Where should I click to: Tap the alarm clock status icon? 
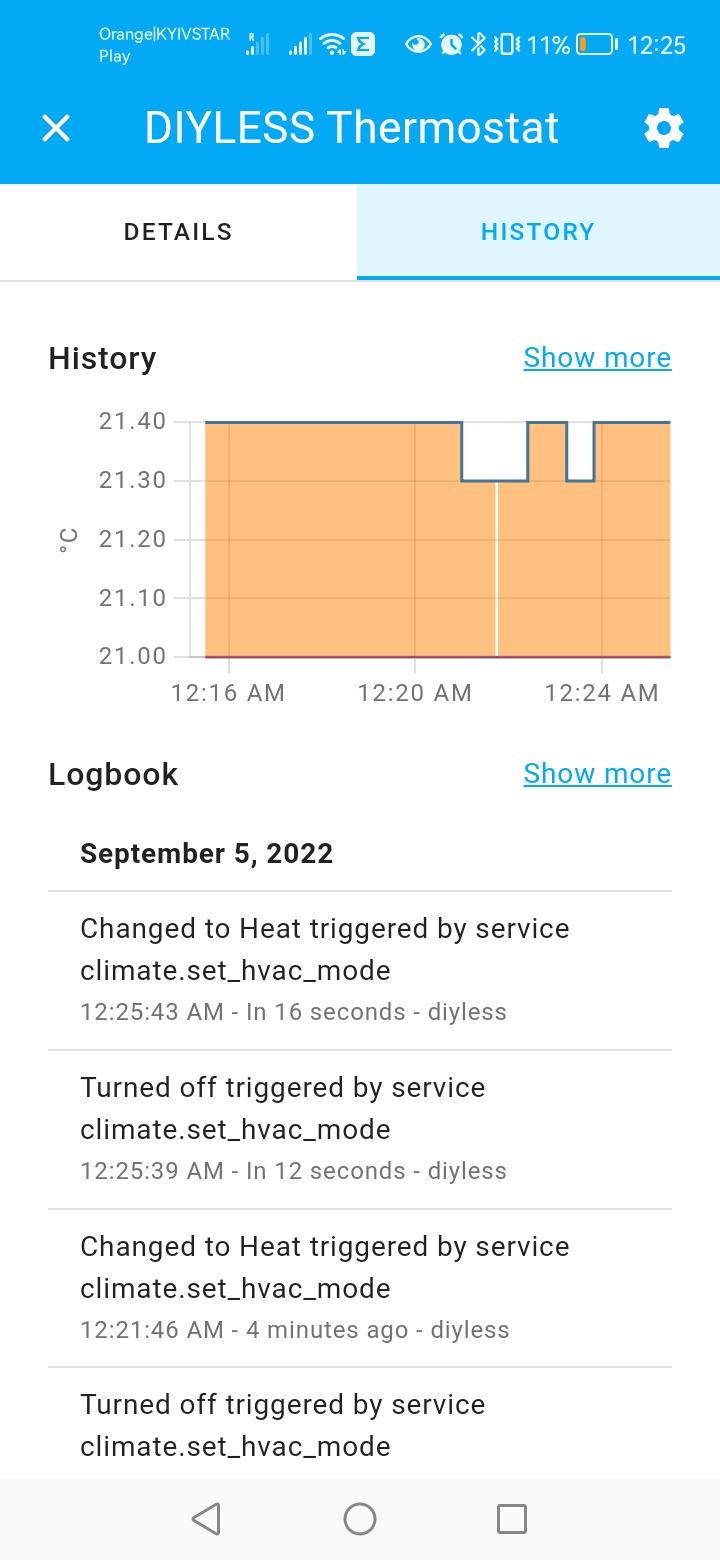(x=451, y=44)
